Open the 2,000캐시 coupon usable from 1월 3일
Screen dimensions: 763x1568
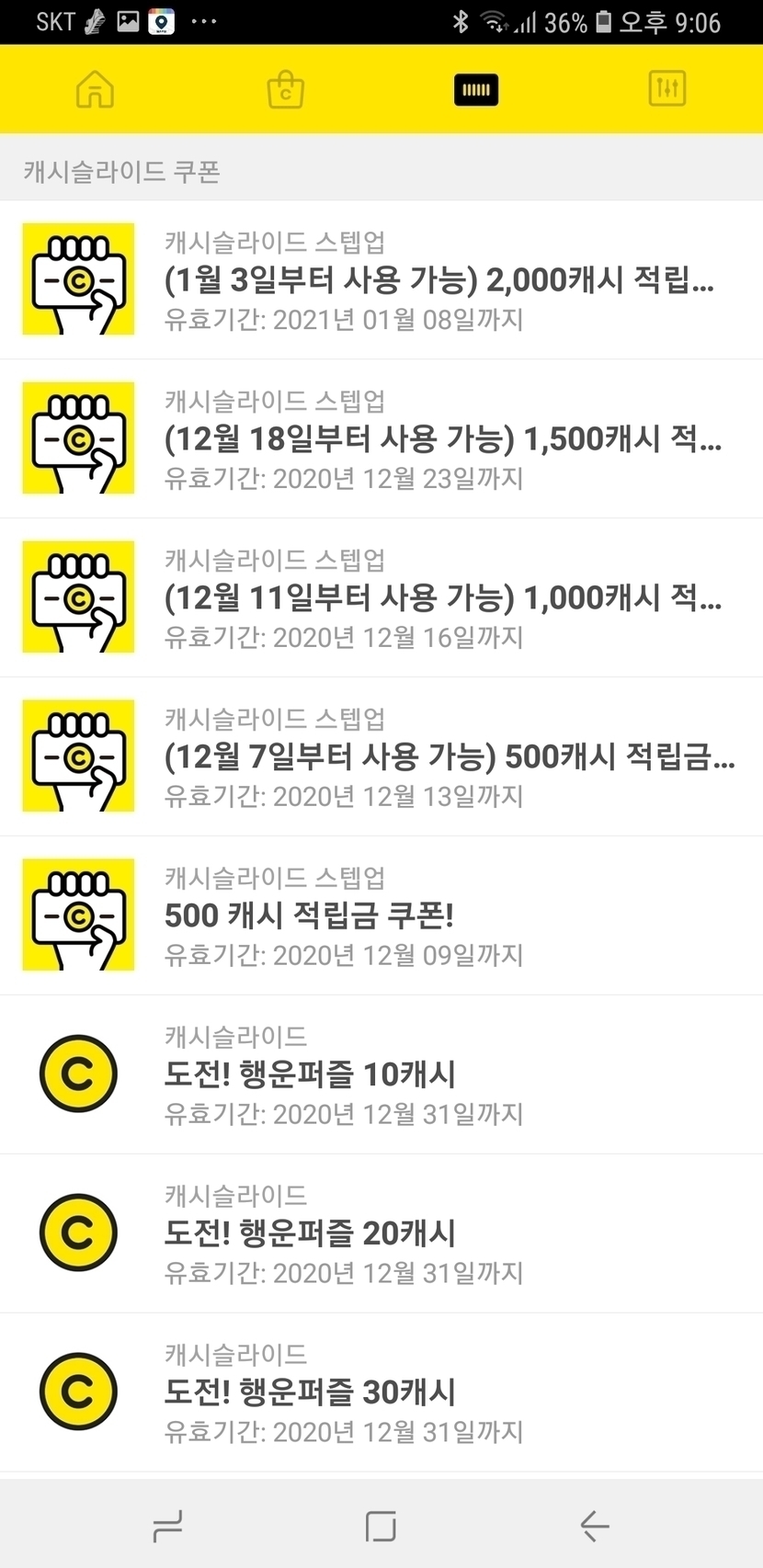pyautogui.click(x=381, y=280)
